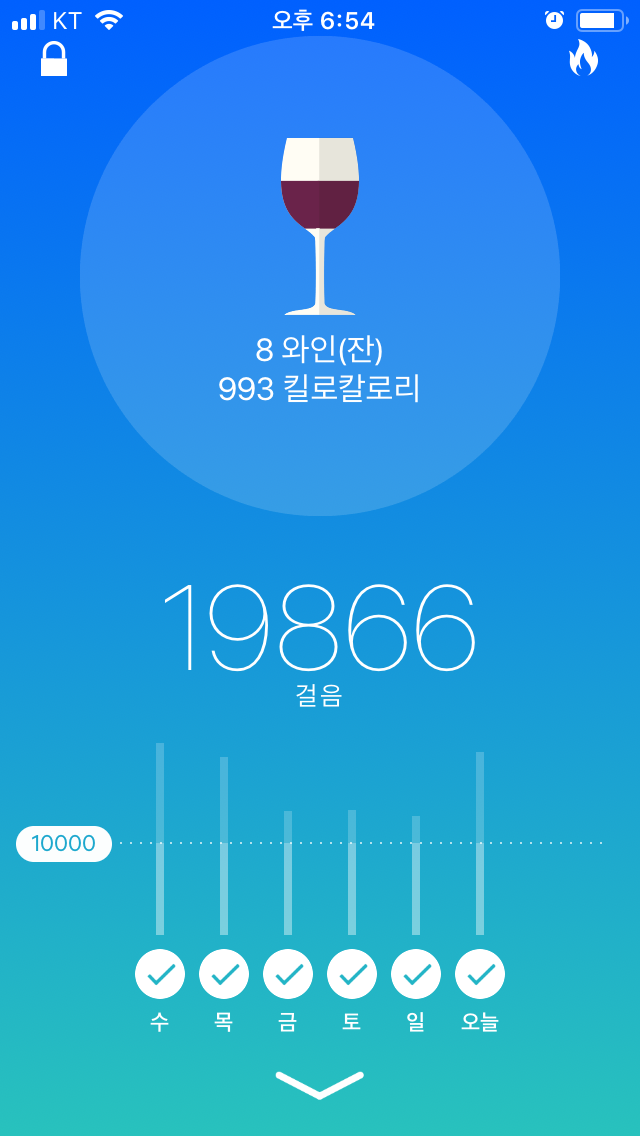Image resolution: width=640 pixels, height=1136 pixels.
Task: Select the 금 day checkmark
Action: 288,974
